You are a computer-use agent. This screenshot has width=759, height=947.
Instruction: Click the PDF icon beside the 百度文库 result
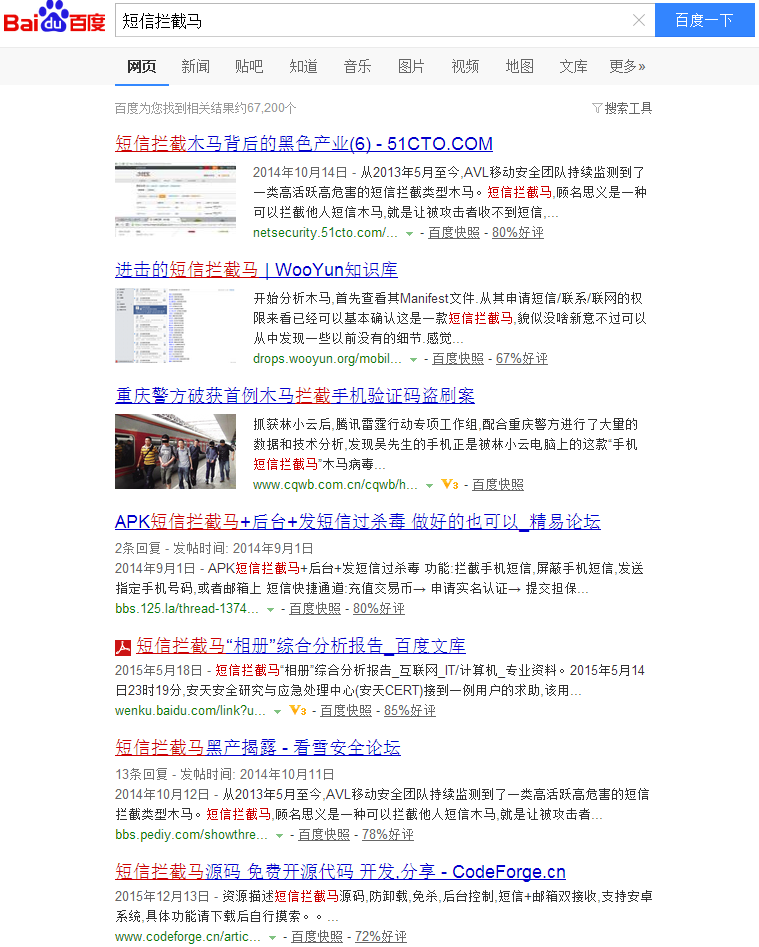pos(122,645)
